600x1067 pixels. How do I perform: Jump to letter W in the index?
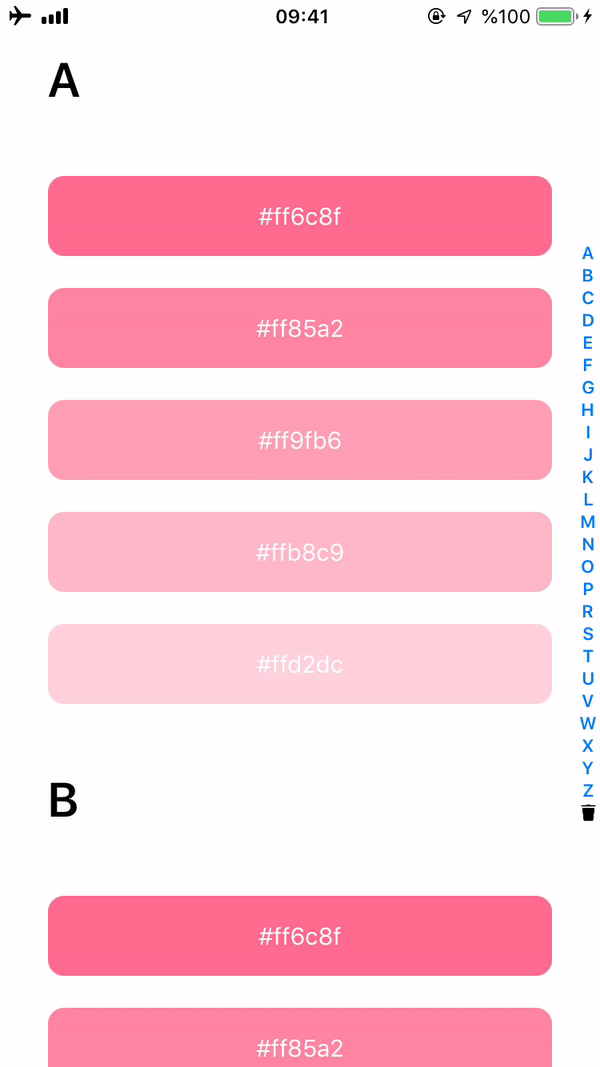coord(588,723)
